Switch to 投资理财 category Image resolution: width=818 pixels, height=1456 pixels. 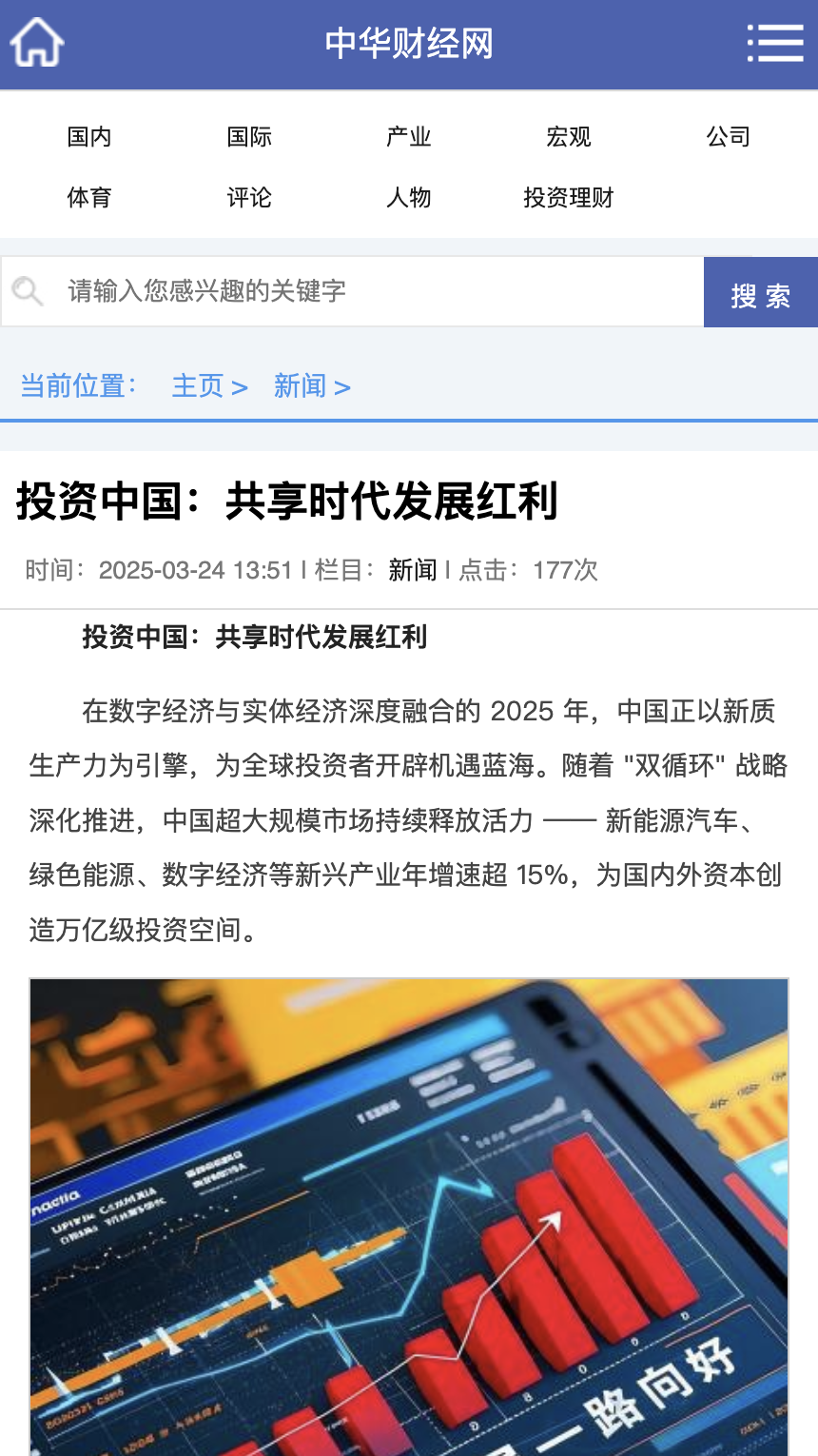[569, 198]
